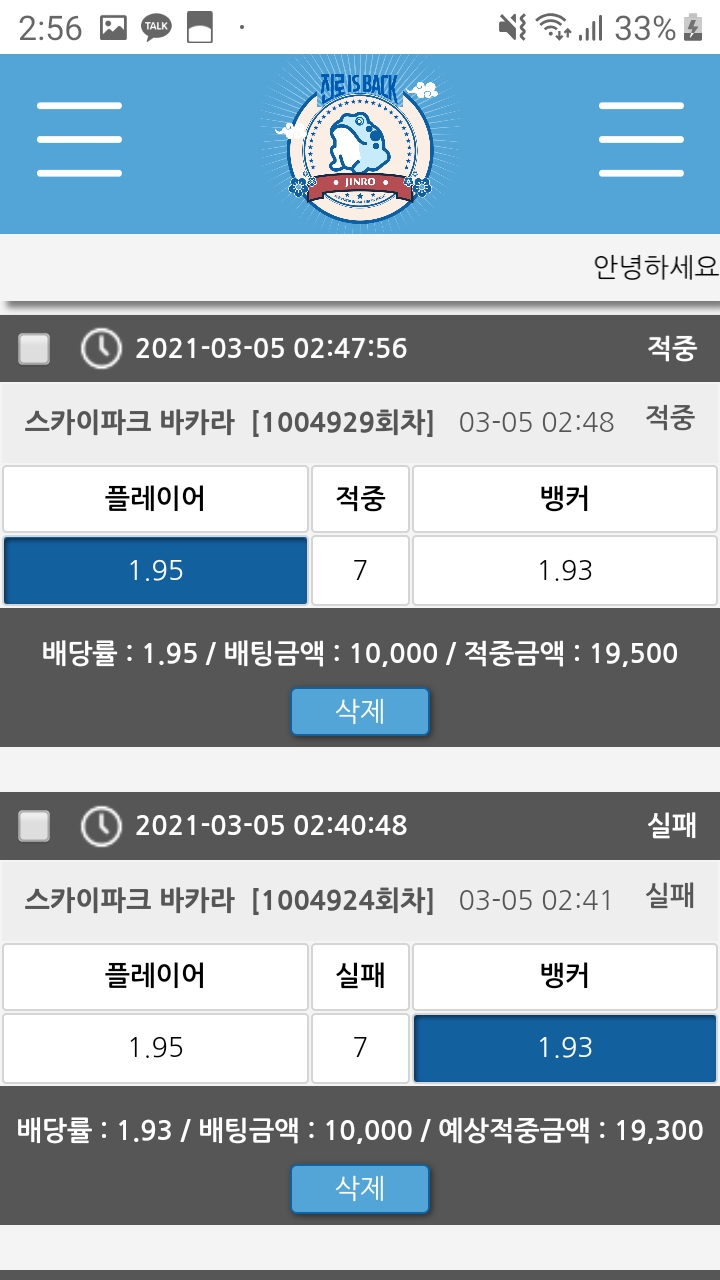
Task: Open the right hamburger menu
Action: (640, 140)
